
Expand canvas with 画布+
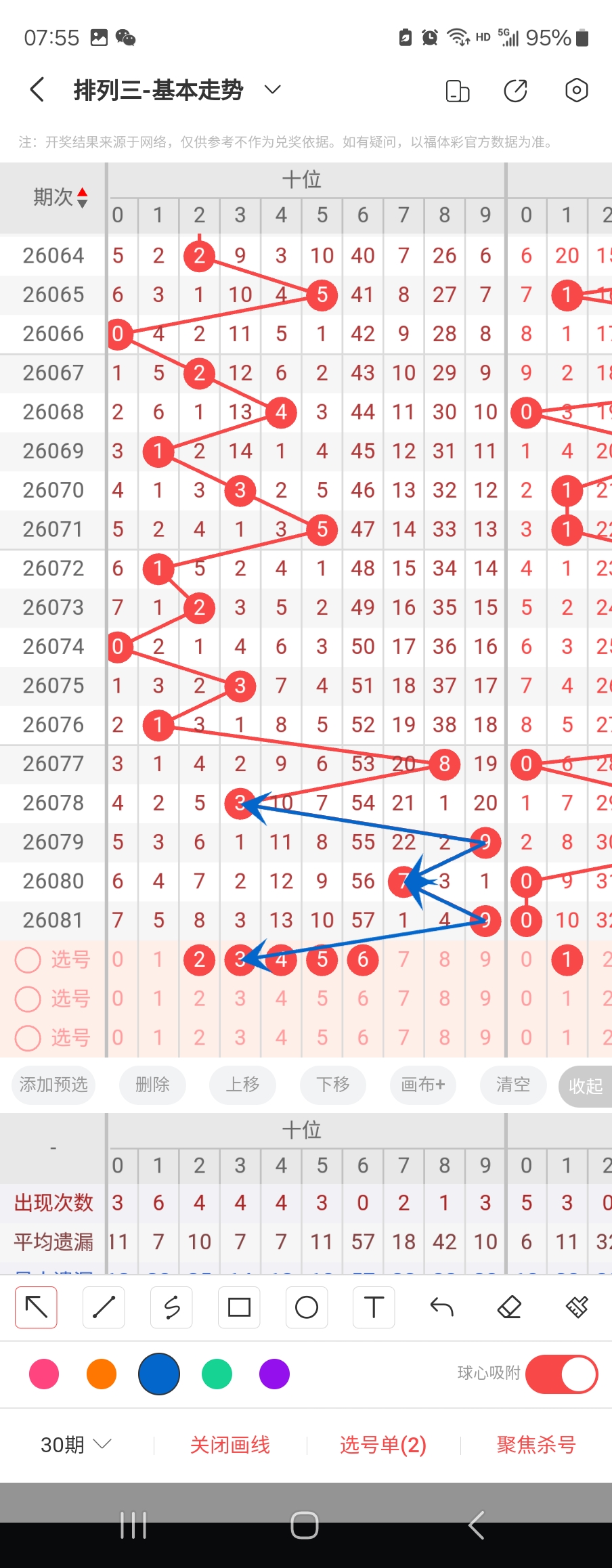coord(423,1085)
